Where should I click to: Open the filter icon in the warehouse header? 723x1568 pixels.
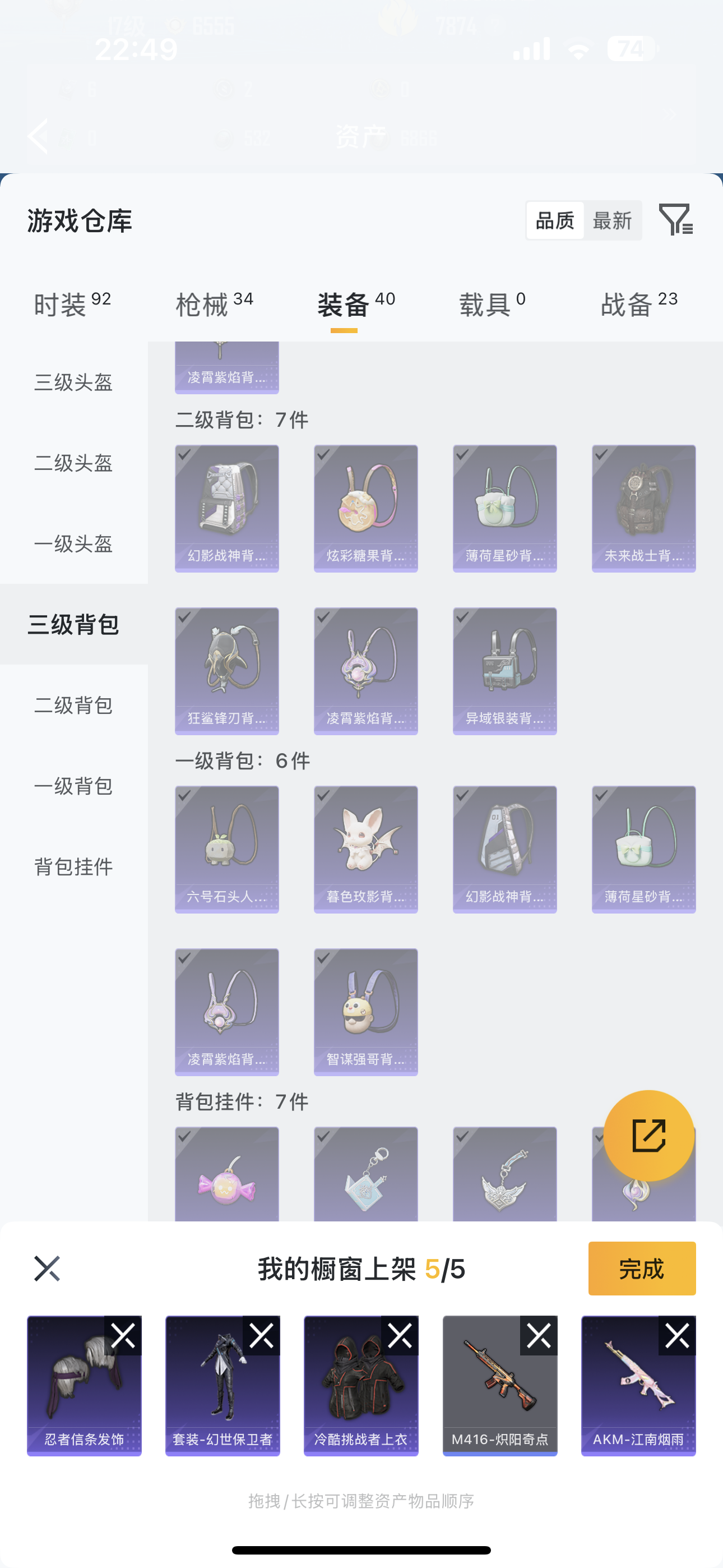point(675,220)
